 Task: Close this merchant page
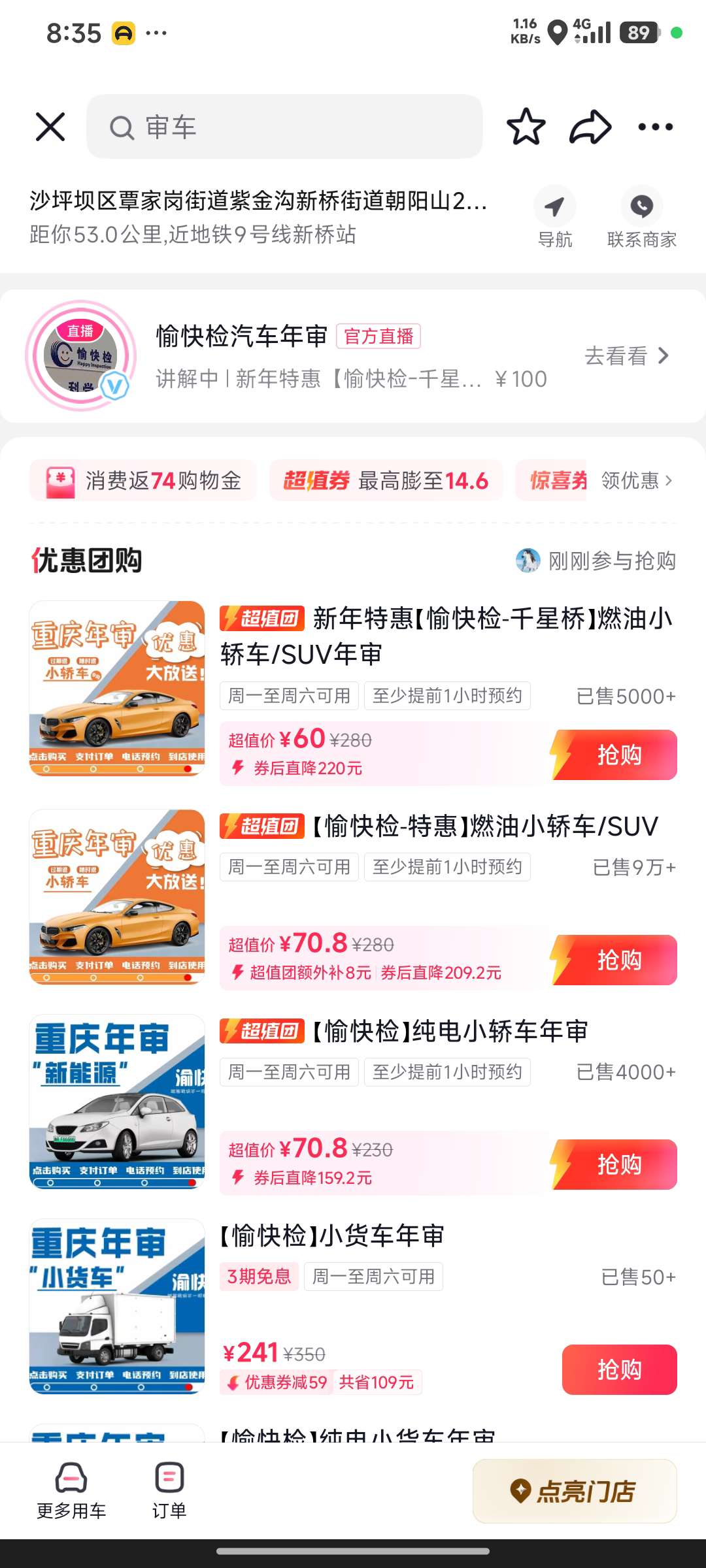coord(50,127)
